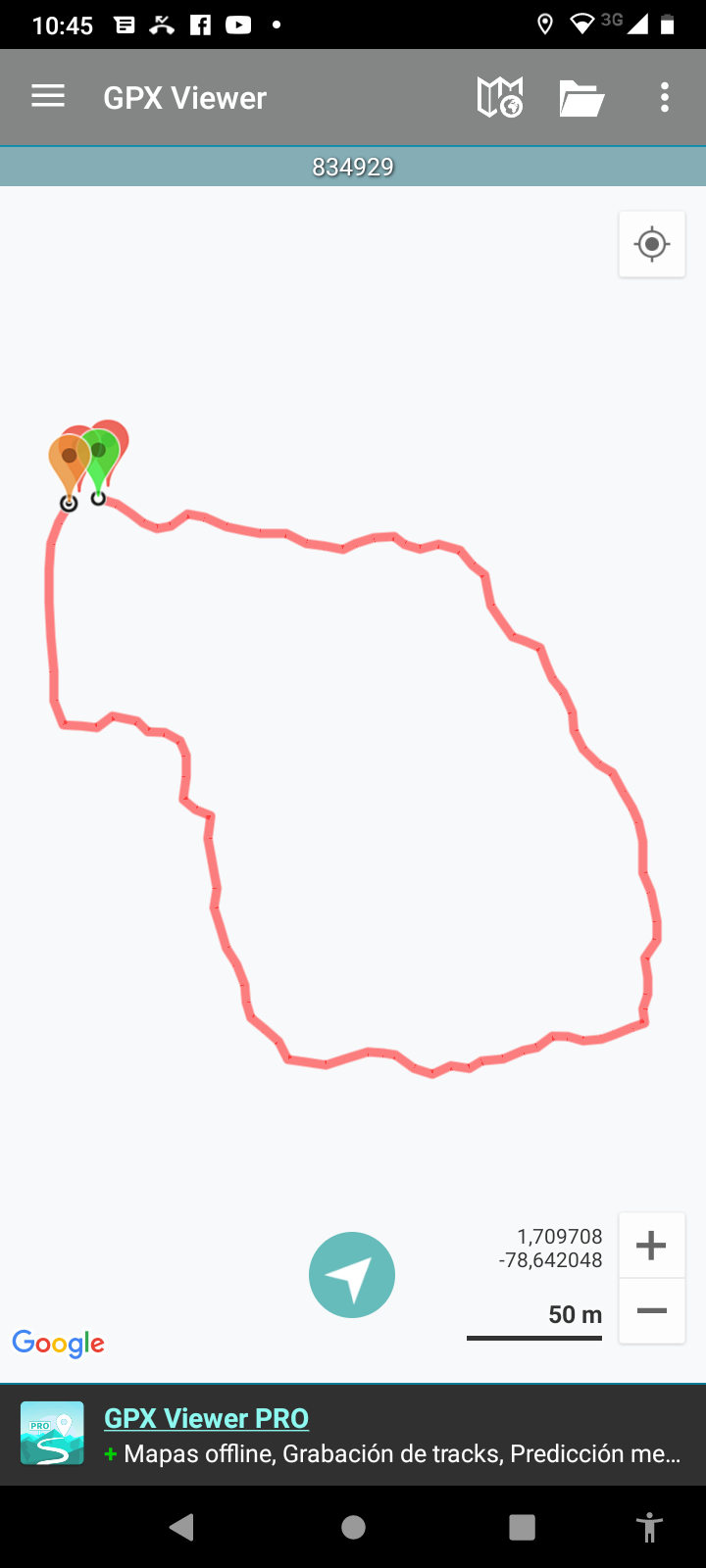Tap the teal navigation arrow button
This screenshot has width=706, height=1568.
click(x=352, y=1275)
